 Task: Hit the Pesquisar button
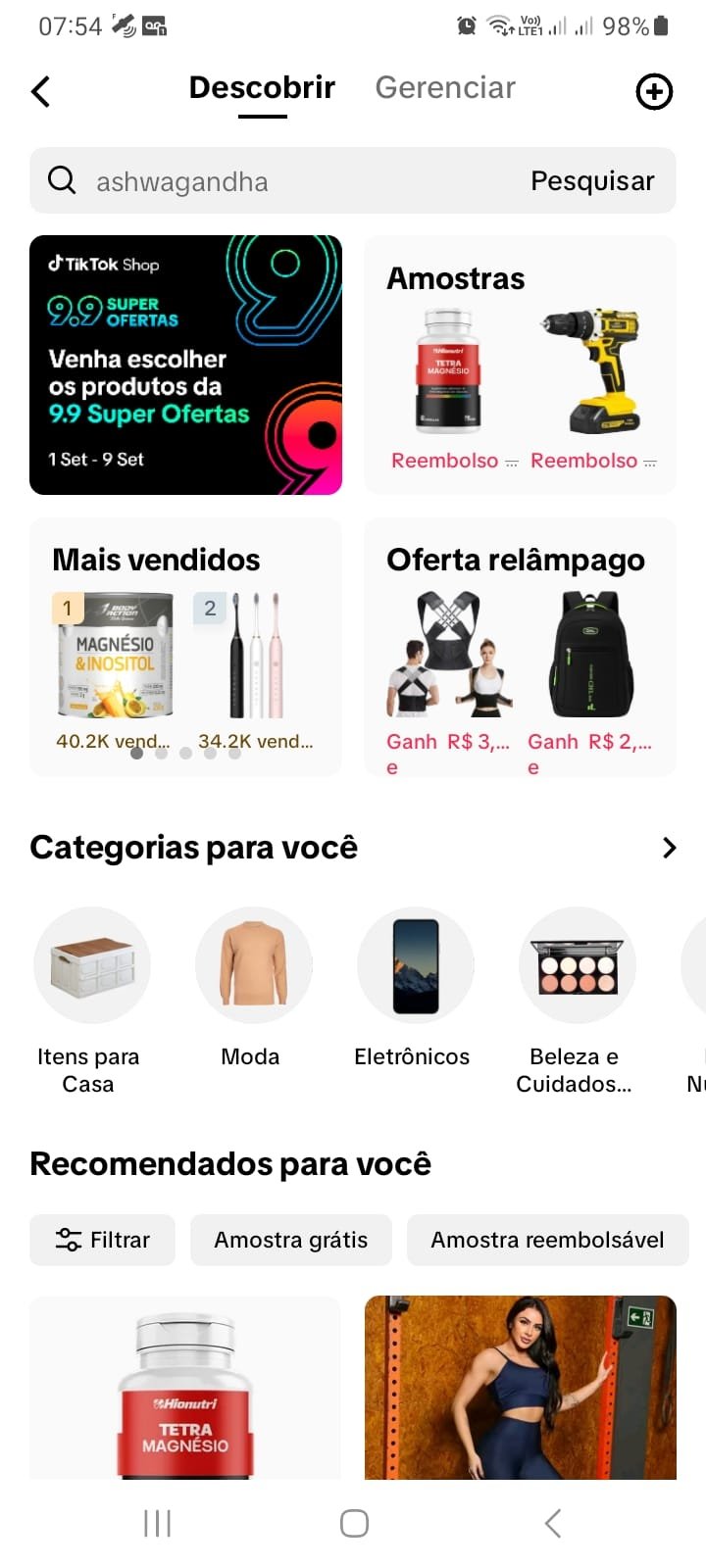tap(592, 181)
